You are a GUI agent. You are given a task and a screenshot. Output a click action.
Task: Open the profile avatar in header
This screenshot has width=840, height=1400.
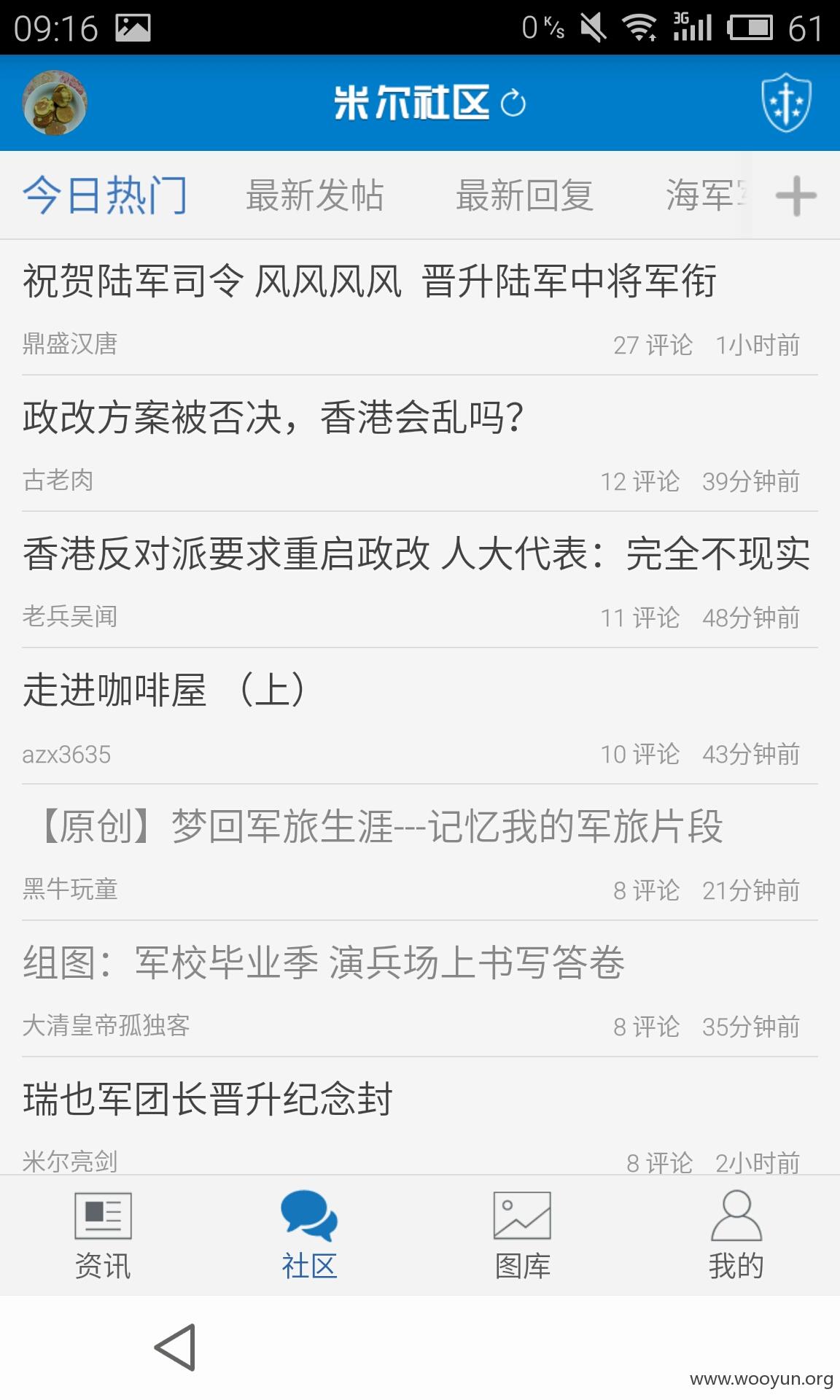(x=55, y=103)
